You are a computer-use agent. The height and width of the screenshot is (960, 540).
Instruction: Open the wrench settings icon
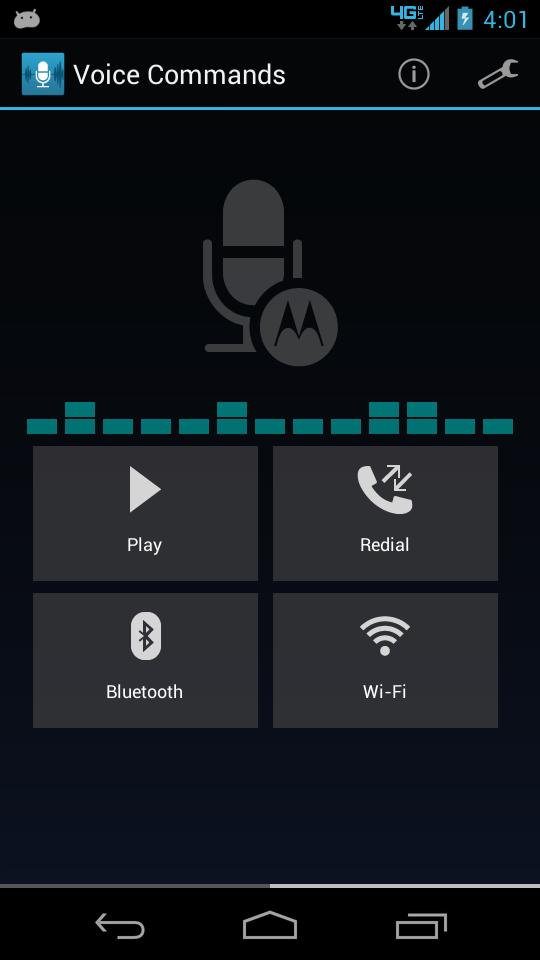498,74
